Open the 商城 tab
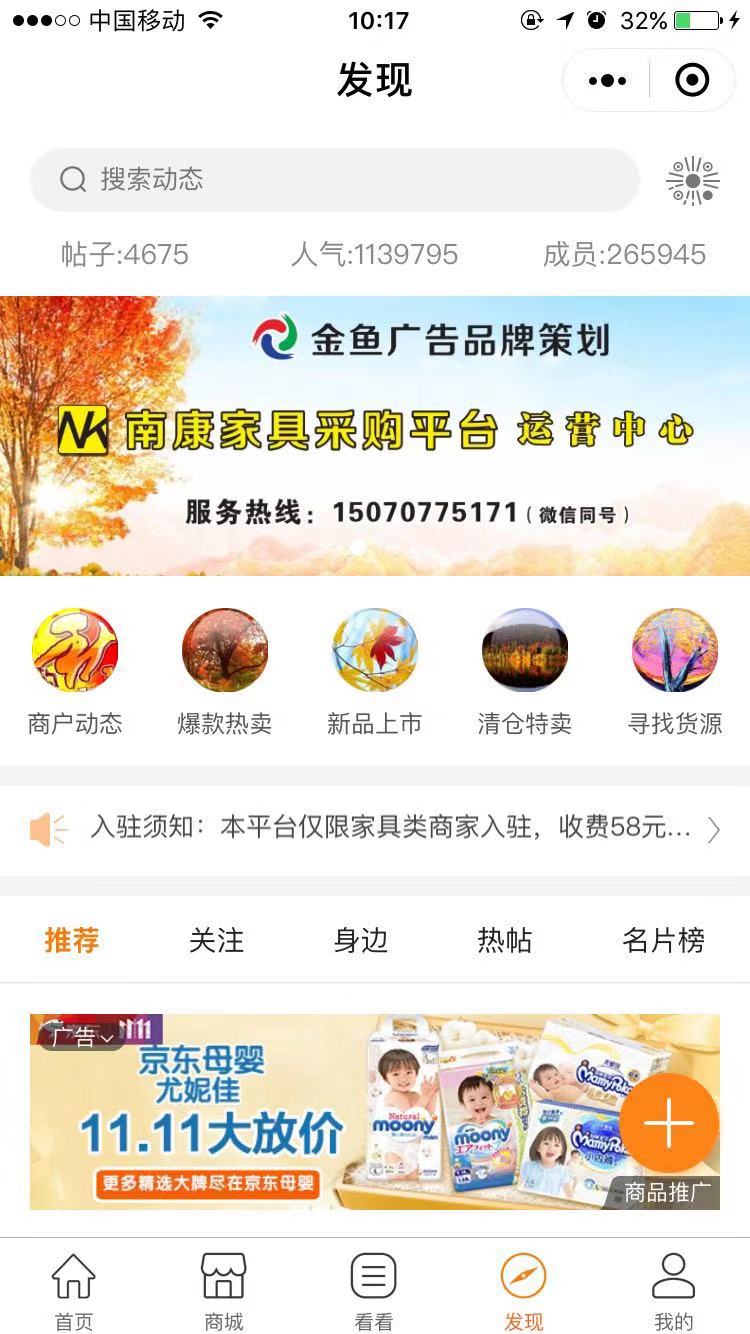This screenshot has width=750, height=1334. [224, 1291]
